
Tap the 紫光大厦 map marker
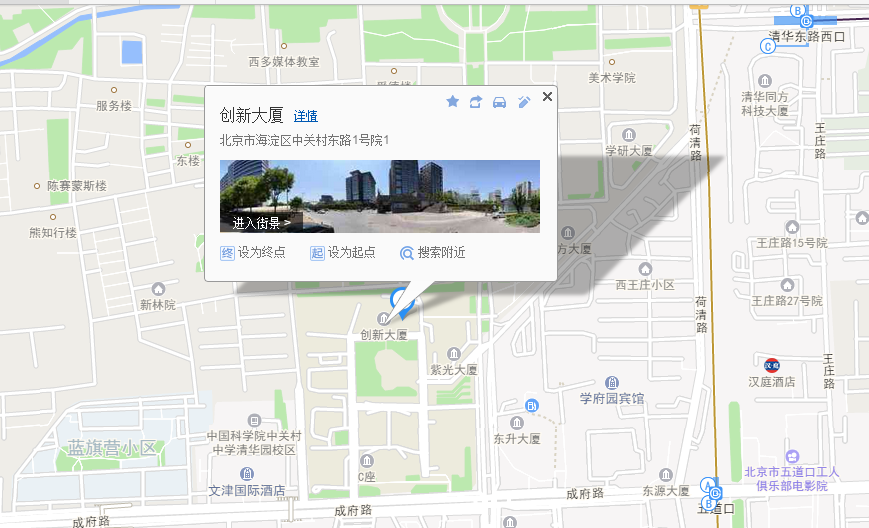(454, 354)
